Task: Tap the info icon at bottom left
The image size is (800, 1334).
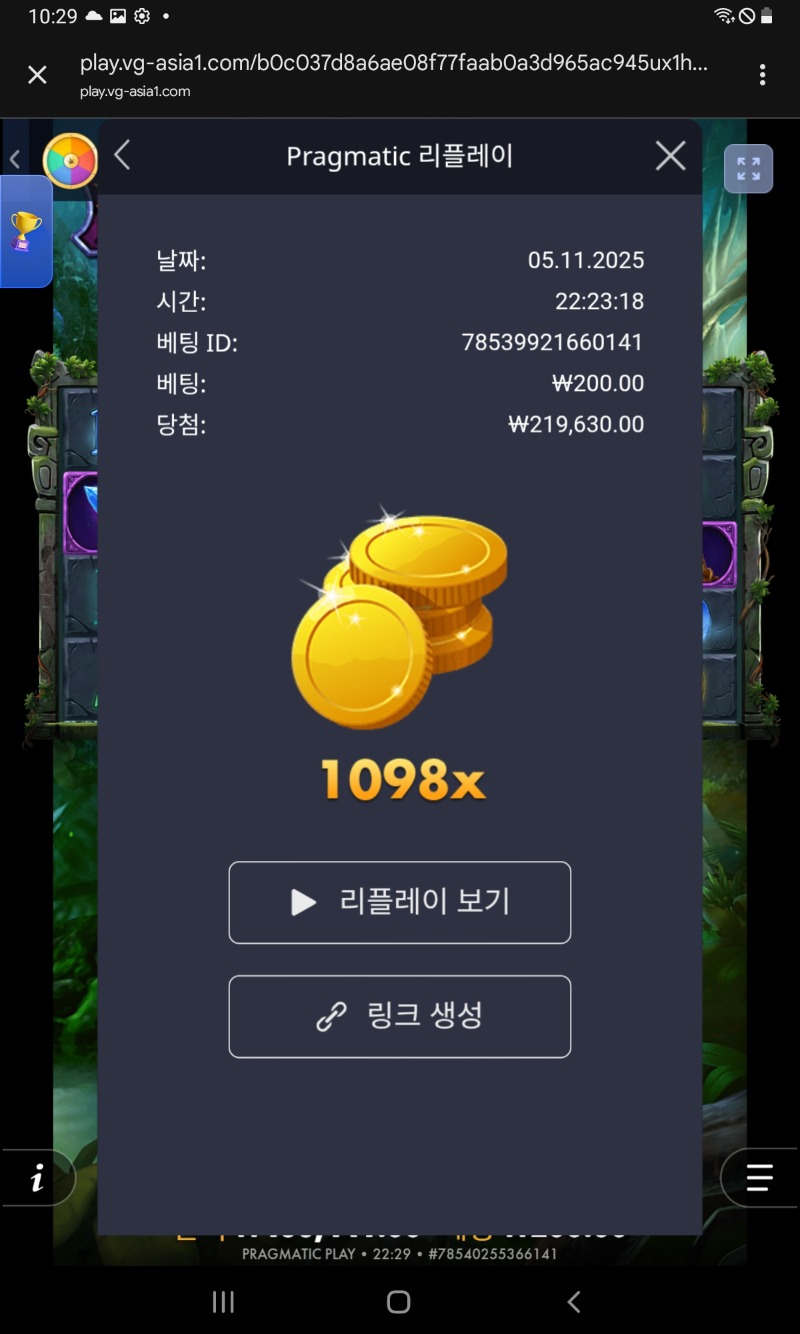Action: pos(38,1178)
